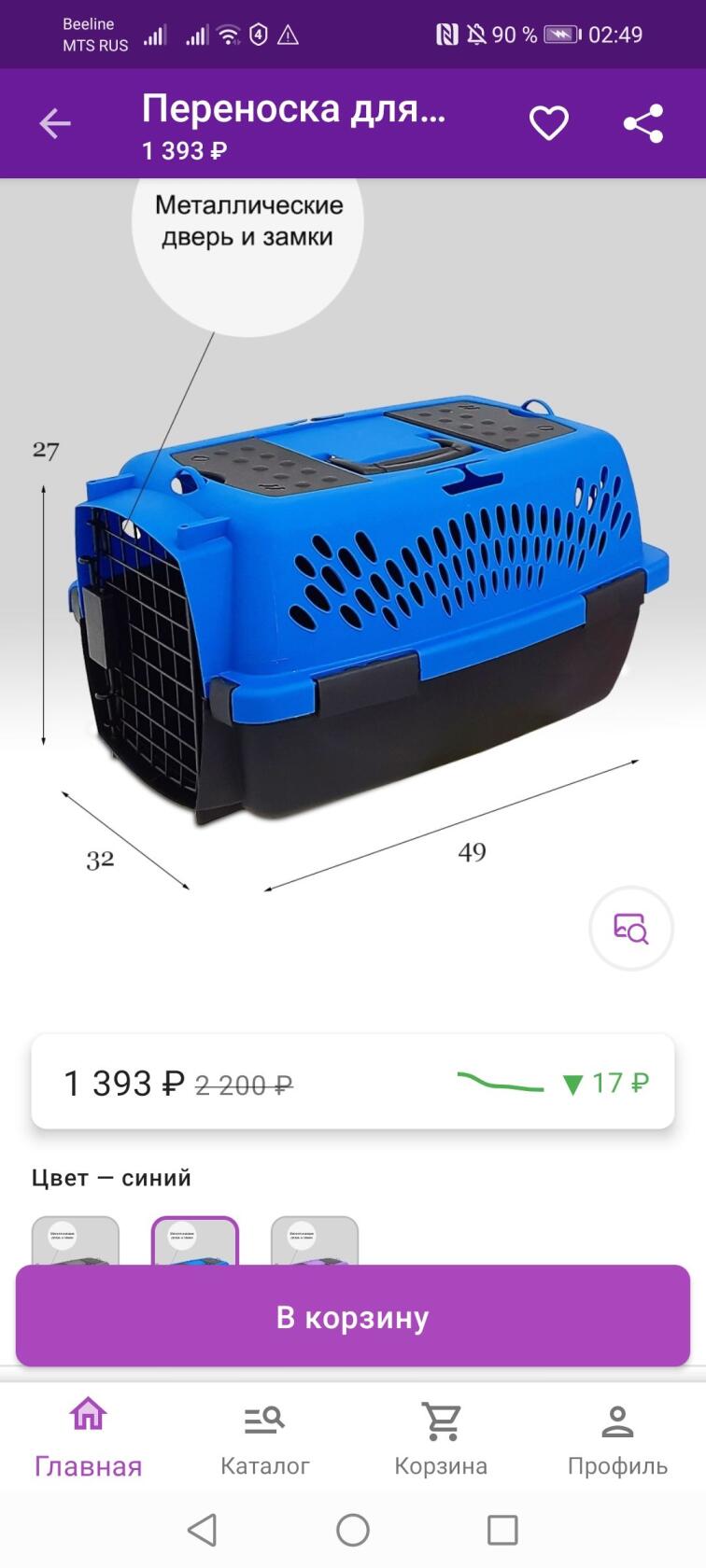Select the gray color variant

[76, 1240]
